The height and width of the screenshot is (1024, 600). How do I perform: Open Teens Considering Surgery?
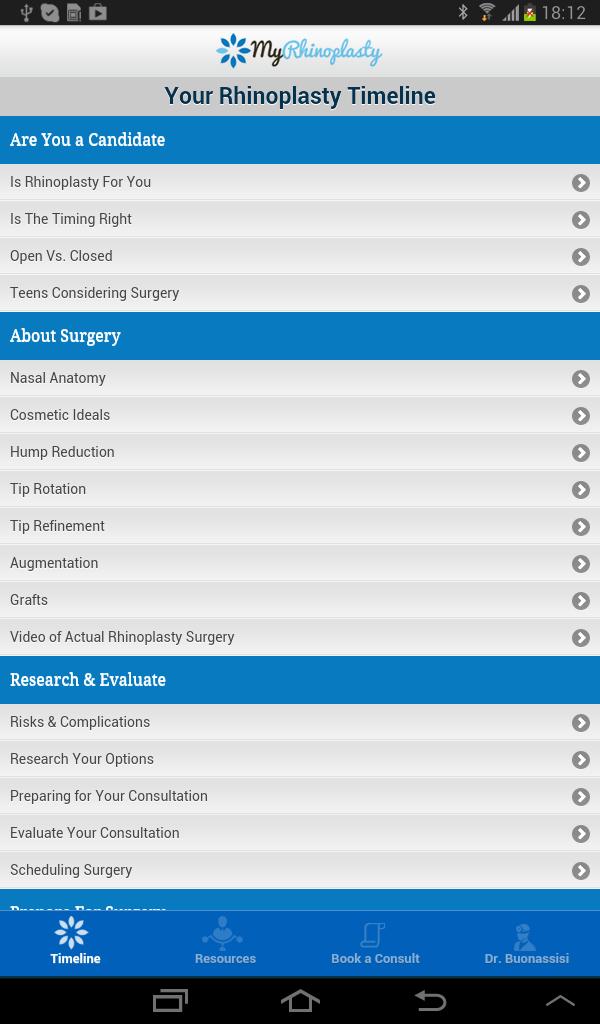[x=300, y=293]
